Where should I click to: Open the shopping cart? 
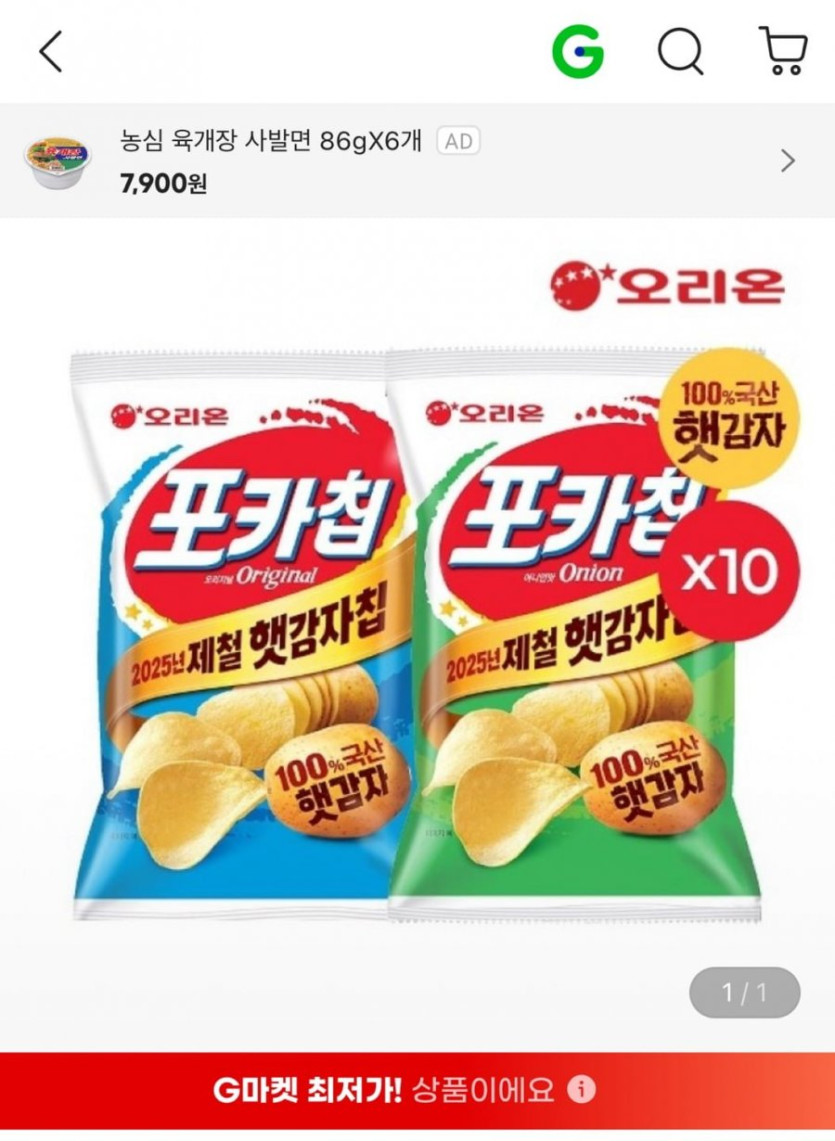point(783,51)
